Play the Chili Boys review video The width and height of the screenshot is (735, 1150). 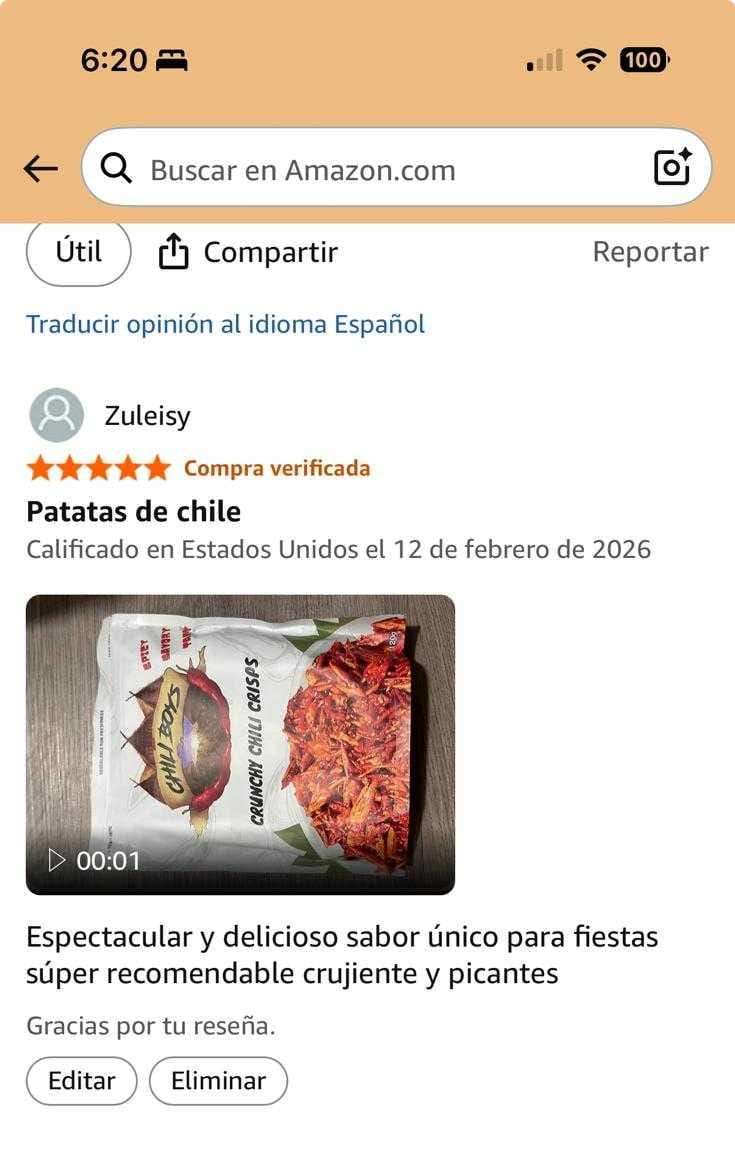point(240,744)
